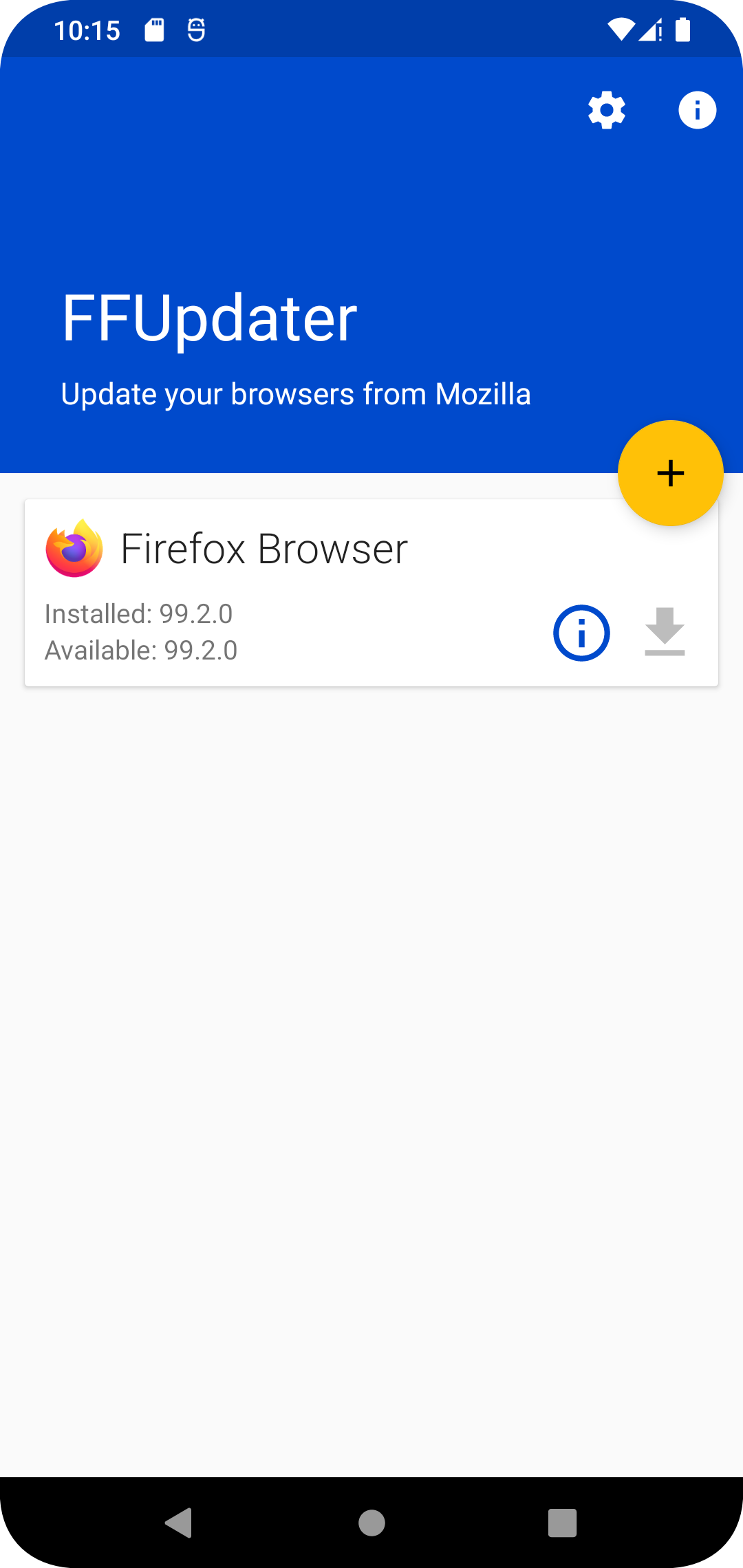The height and width of the screenshot is (1568, 743).
Task: Open the app info icon in header
Action: pyautogui.click(x=697, y=110)
